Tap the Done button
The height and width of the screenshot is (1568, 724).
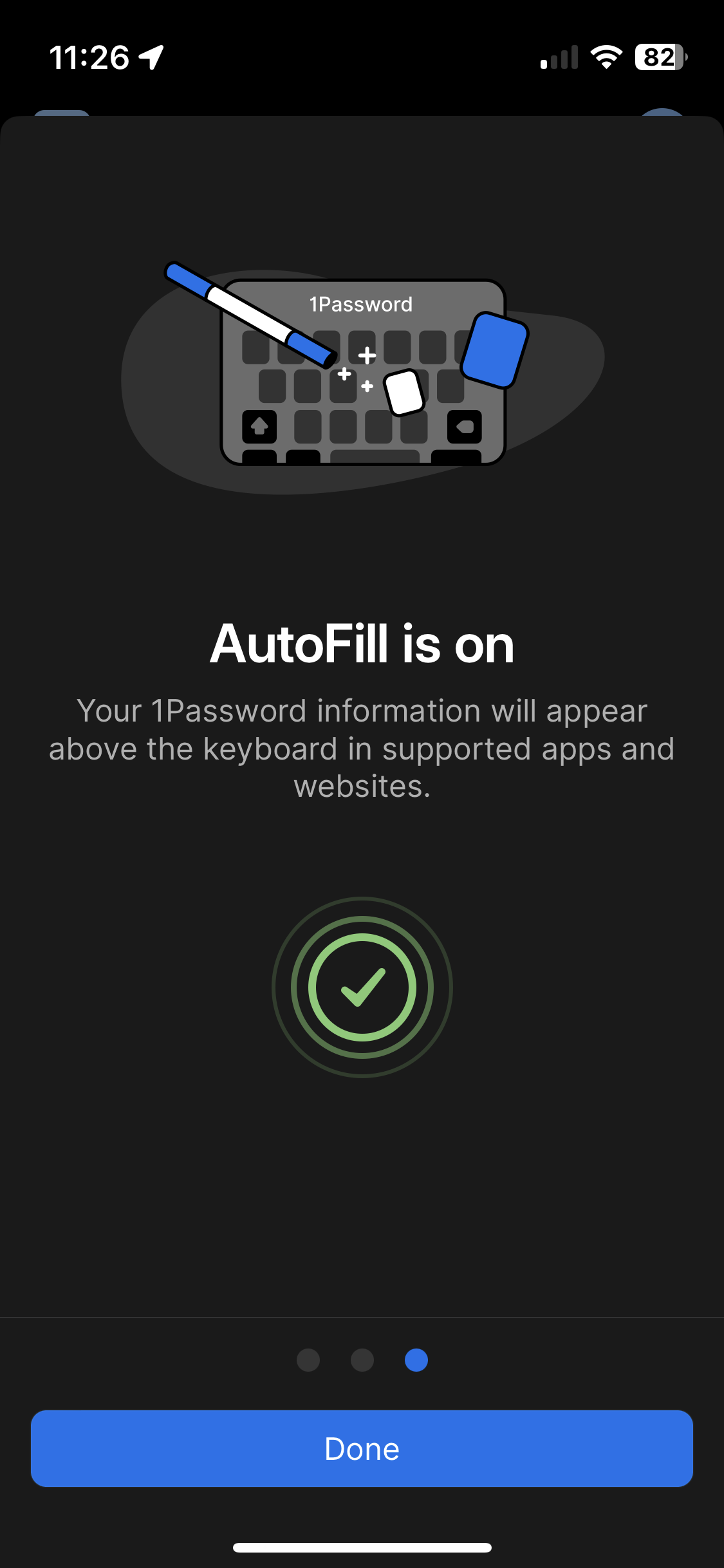pyautogui.click(x=362, y=1448)
